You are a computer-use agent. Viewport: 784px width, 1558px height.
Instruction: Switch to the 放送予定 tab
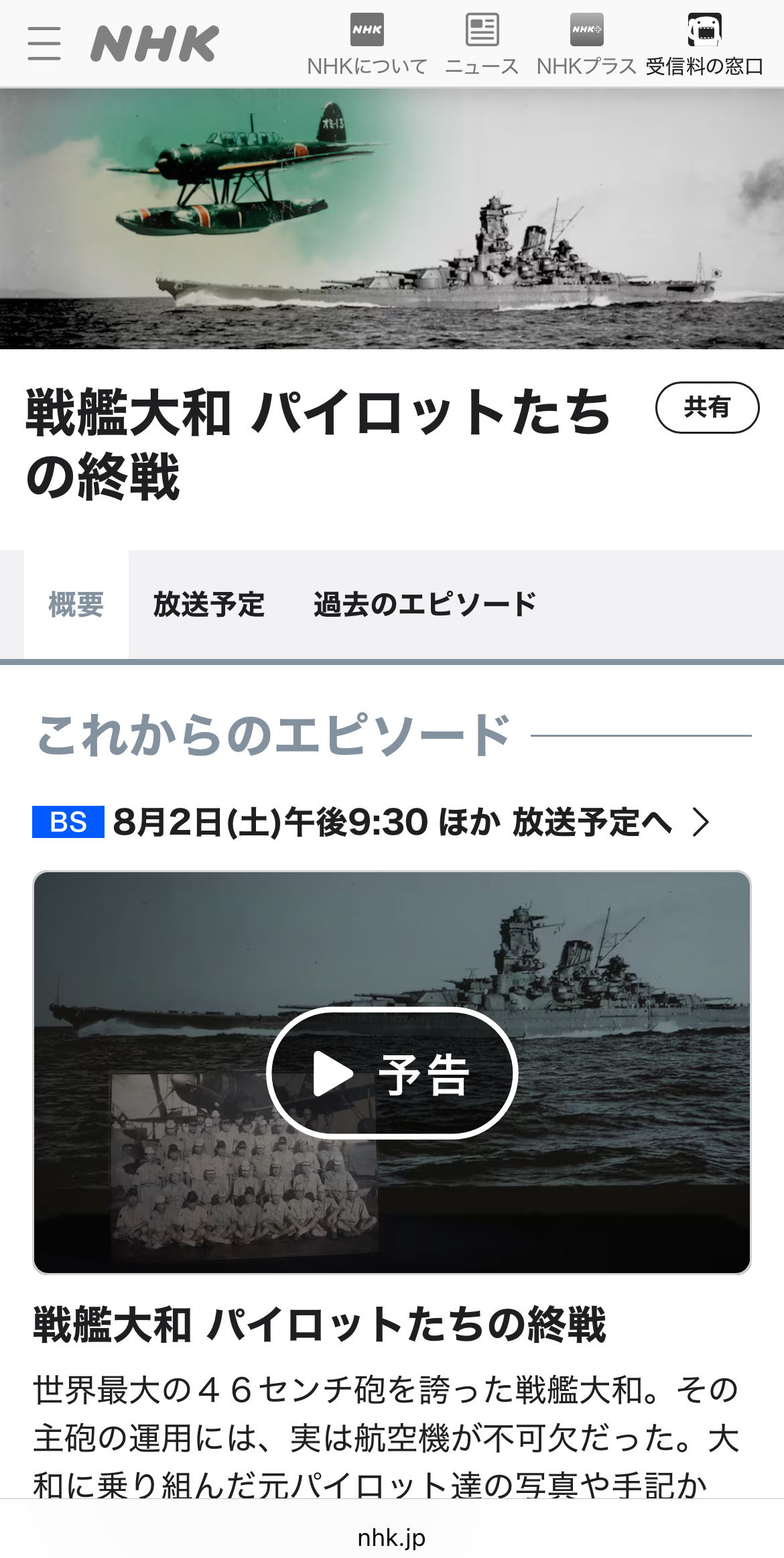click(x=209, y=605)
